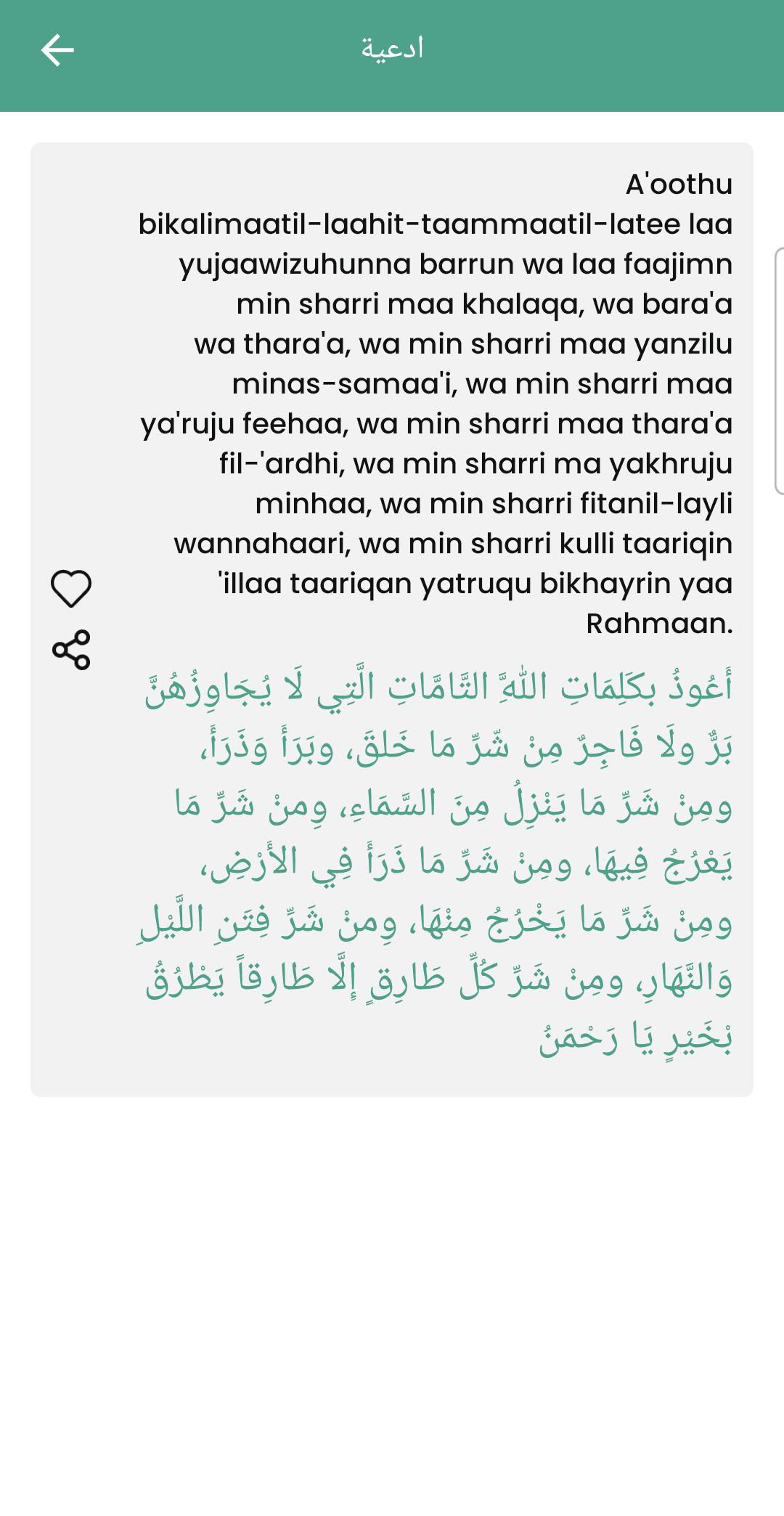
Task: Tap the back arrow to return
Action: pyautogui.click(x=57, y=49)
